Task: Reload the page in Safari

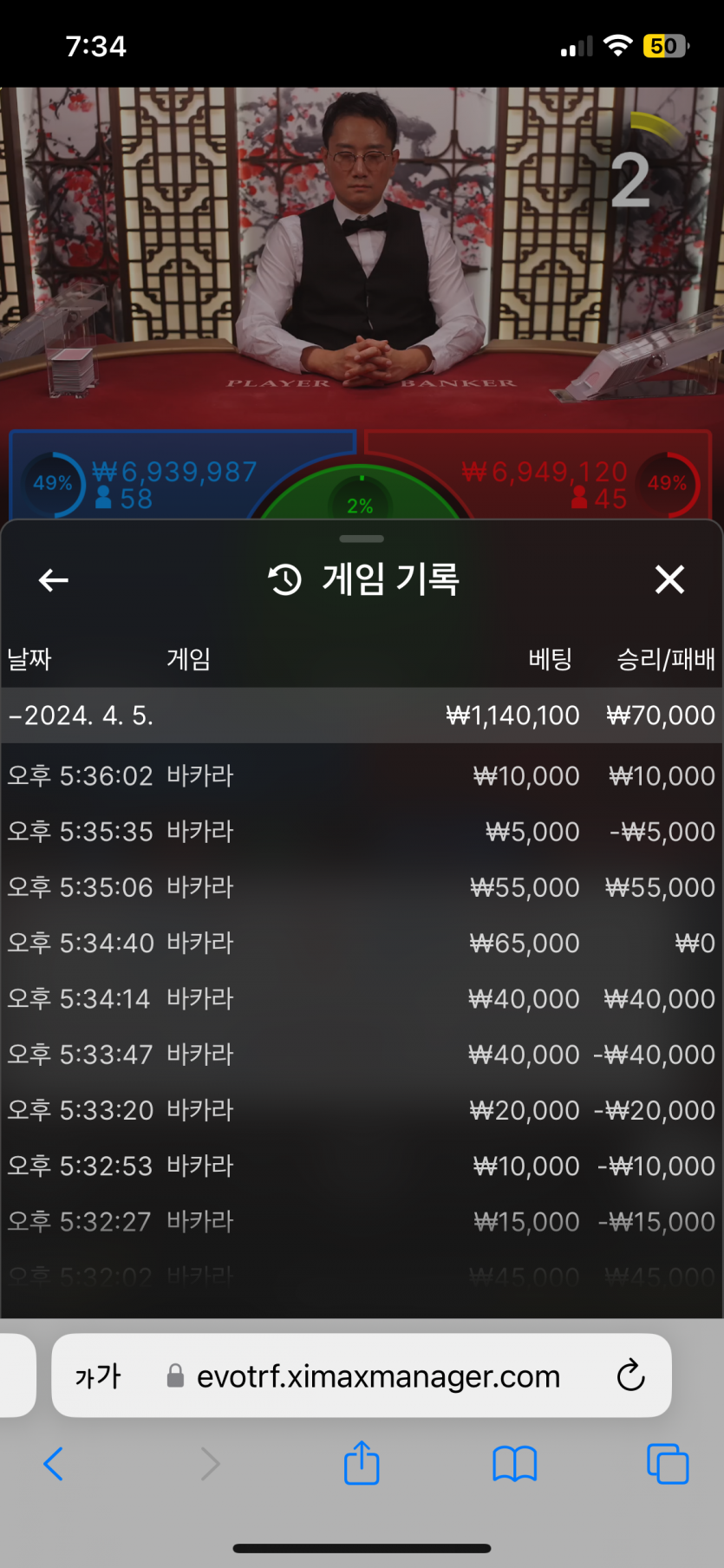Action: pyautogui.click(x=630, y=1375)
